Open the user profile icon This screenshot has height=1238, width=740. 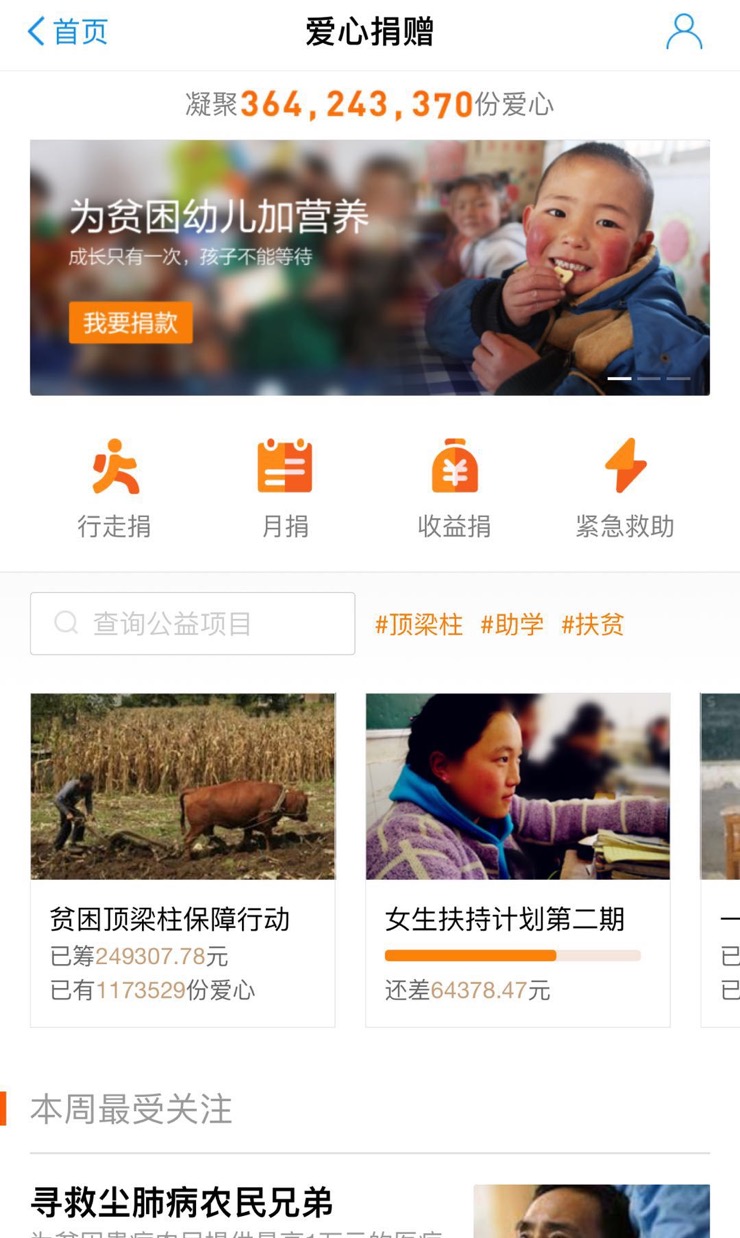pyautogui.click(x=684, y=32)
